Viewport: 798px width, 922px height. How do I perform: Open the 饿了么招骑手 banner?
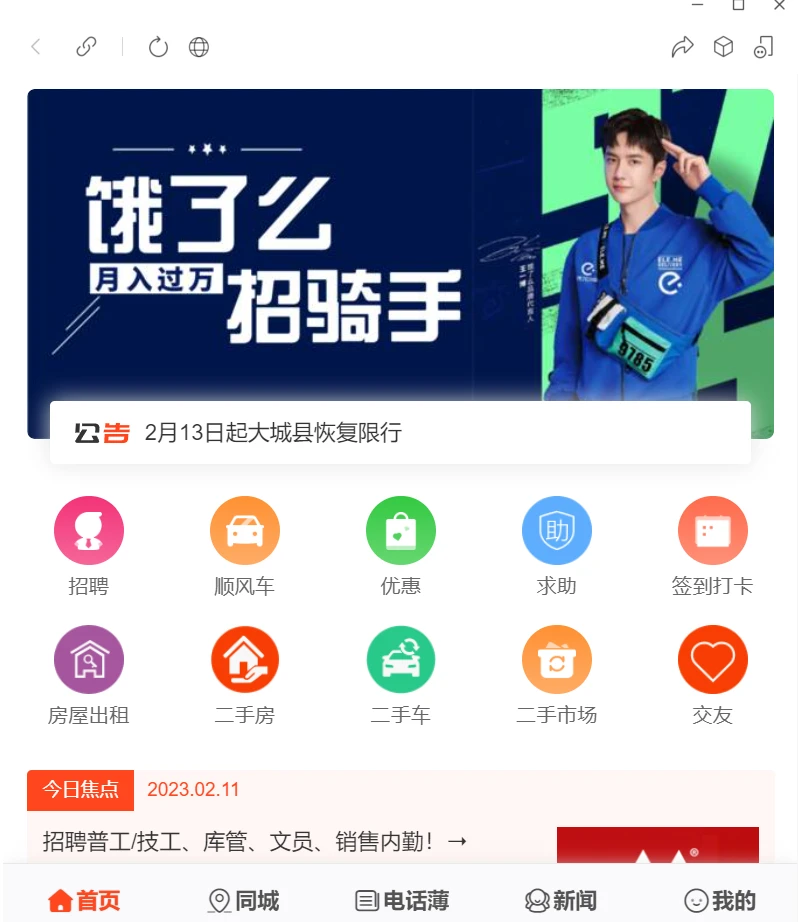[400, 240]
